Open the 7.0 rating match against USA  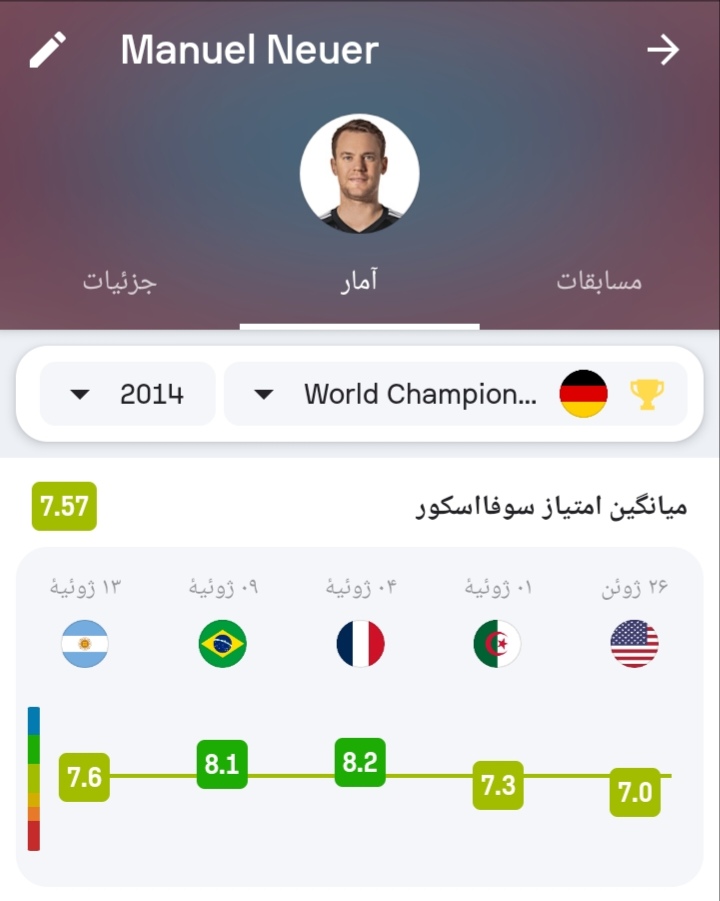635,793
